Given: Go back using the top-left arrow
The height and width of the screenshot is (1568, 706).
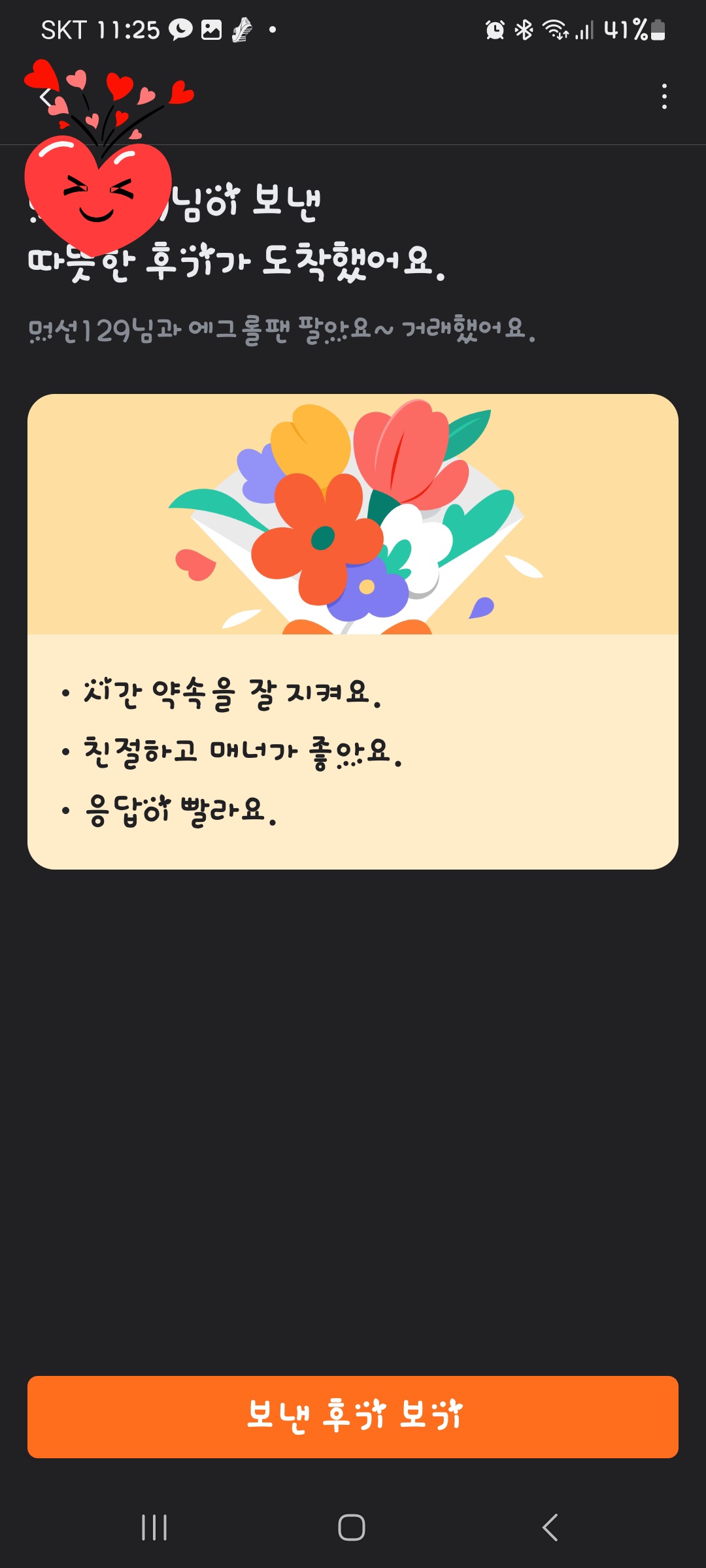Looking at the screenshot, I should [44, 97].
